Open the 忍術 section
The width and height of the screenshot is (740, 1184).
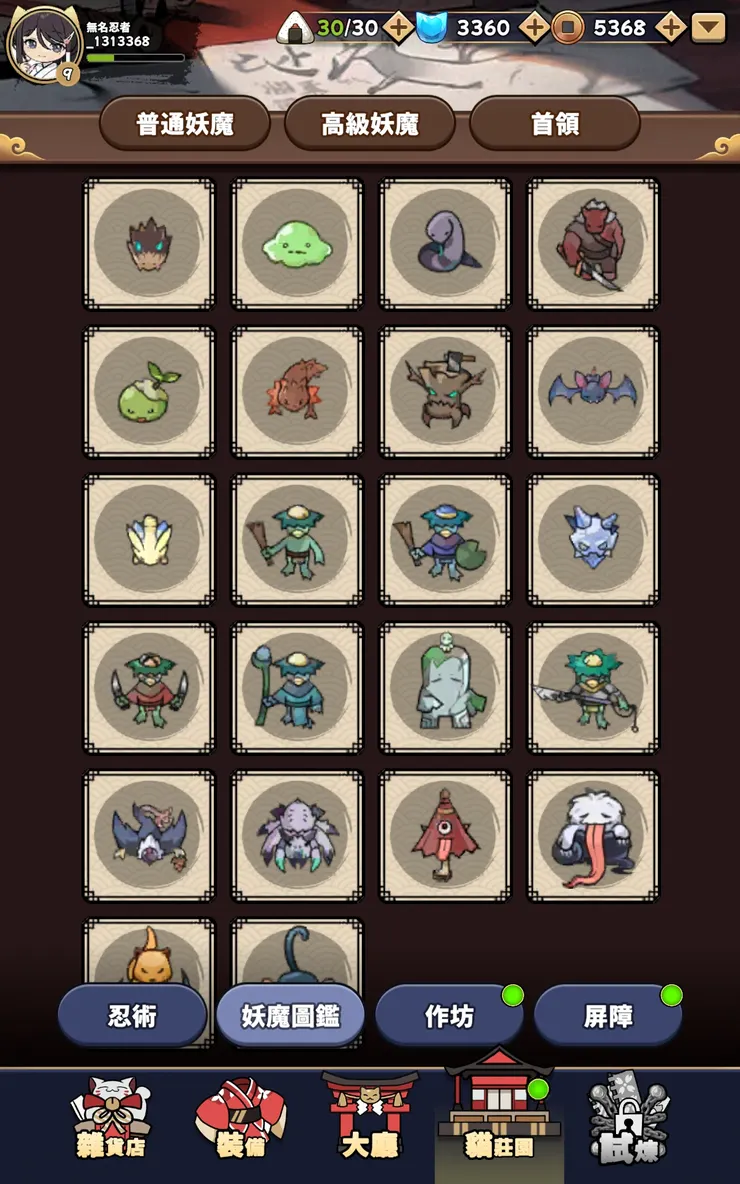coord(132,1016)
